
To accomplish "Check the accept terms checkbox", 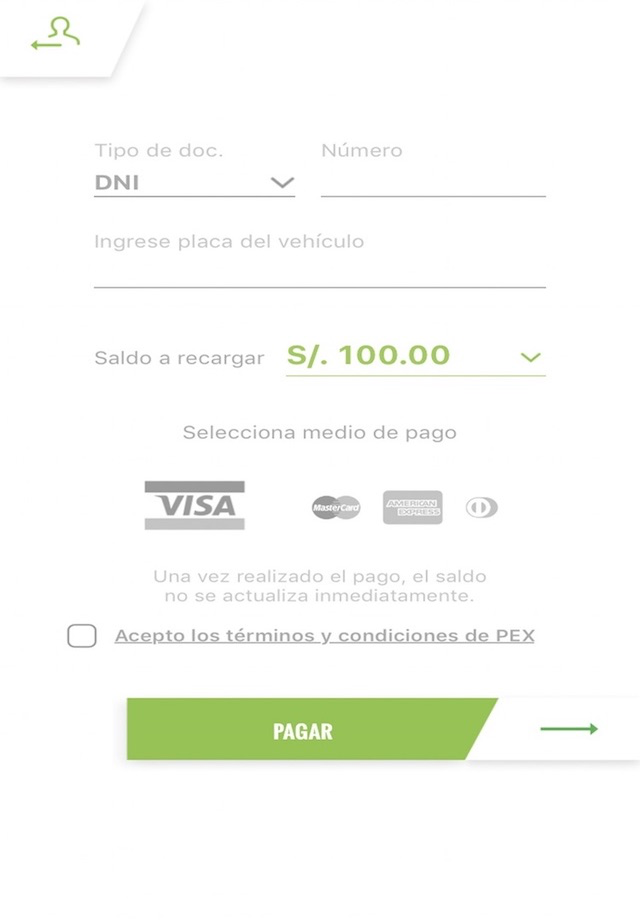I will pyautogui.click(x=82, y=635).
